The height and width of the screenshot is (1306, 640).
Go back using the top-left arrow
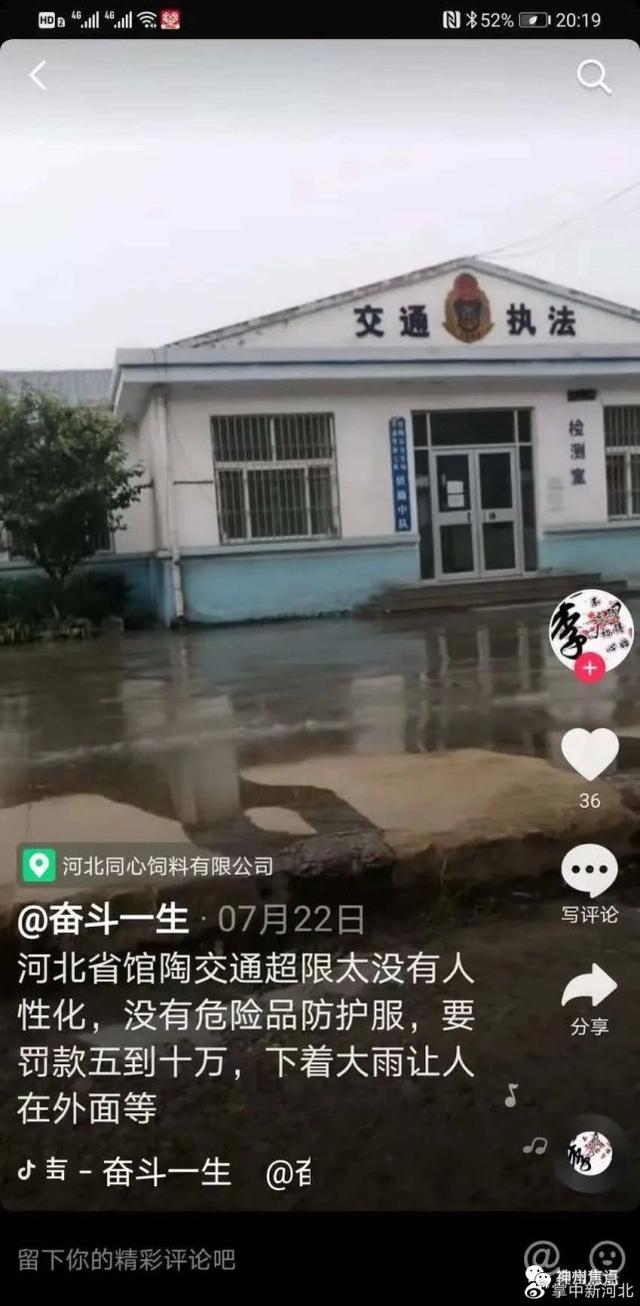(x=38, y=75)
